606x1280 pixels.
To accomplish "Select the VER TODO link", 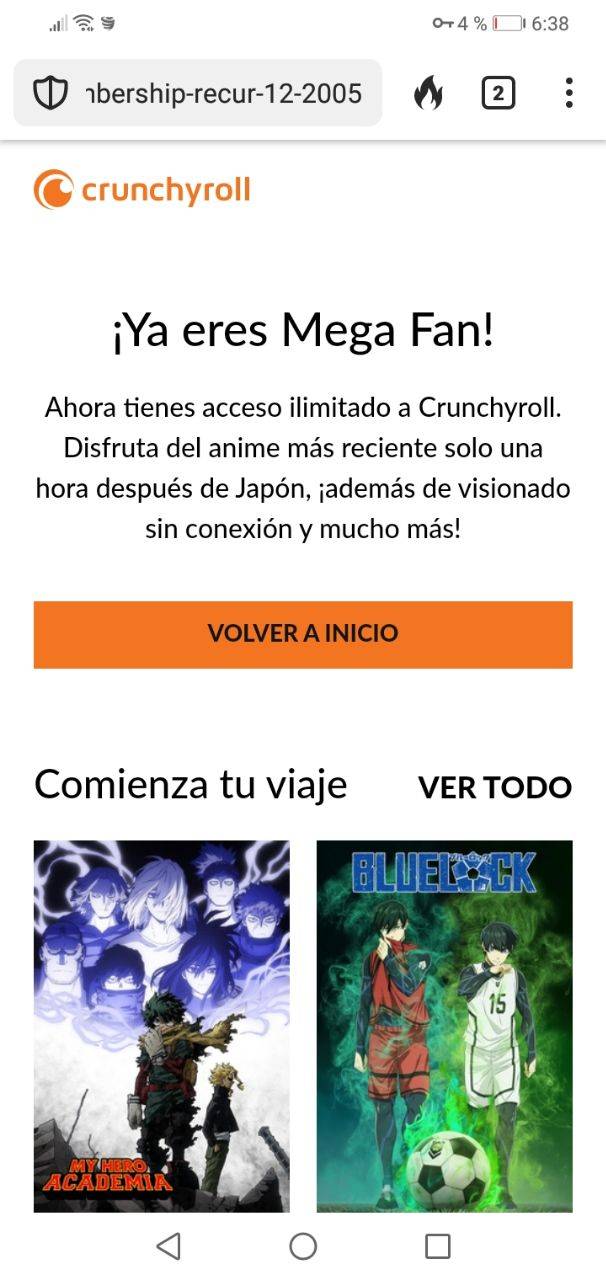I will point(494,787).
